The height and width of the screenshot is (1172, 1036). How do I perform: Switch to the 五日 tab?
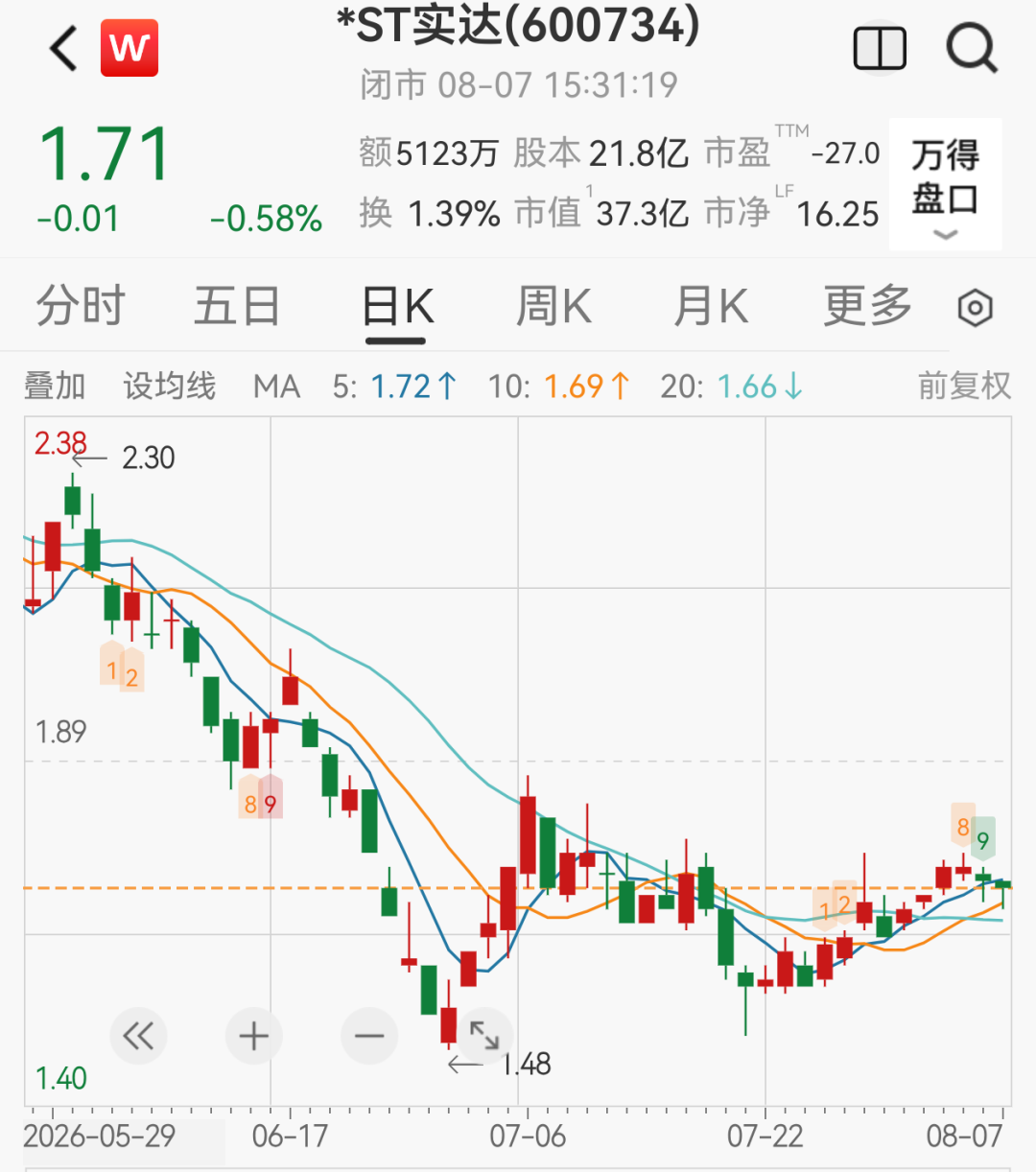[237, 307]
